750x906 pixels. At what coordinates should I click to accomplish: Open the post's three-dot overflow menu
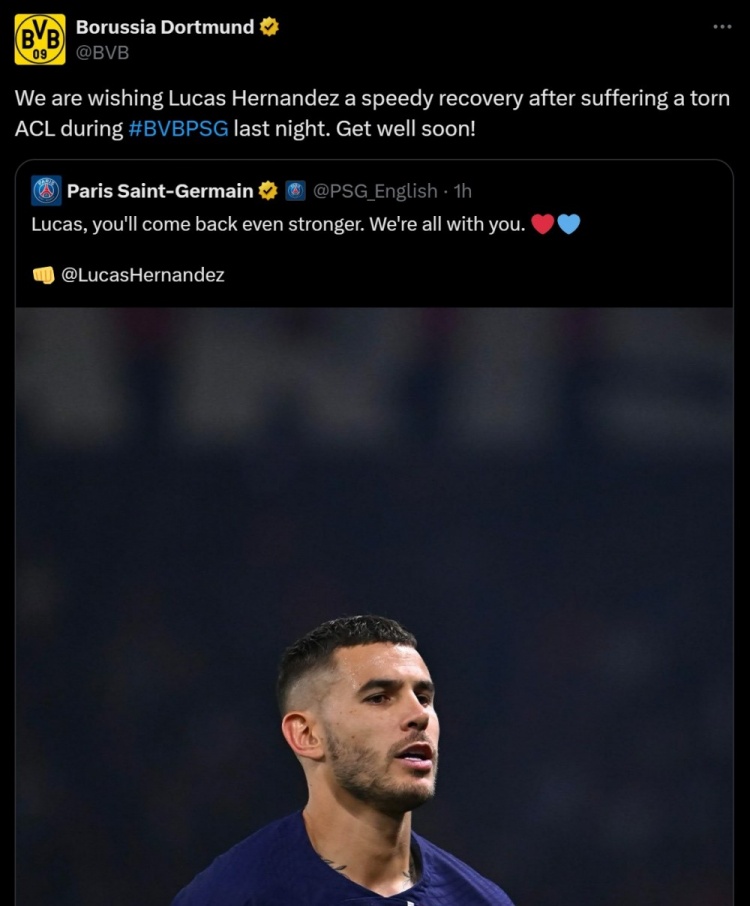(722, 27)
